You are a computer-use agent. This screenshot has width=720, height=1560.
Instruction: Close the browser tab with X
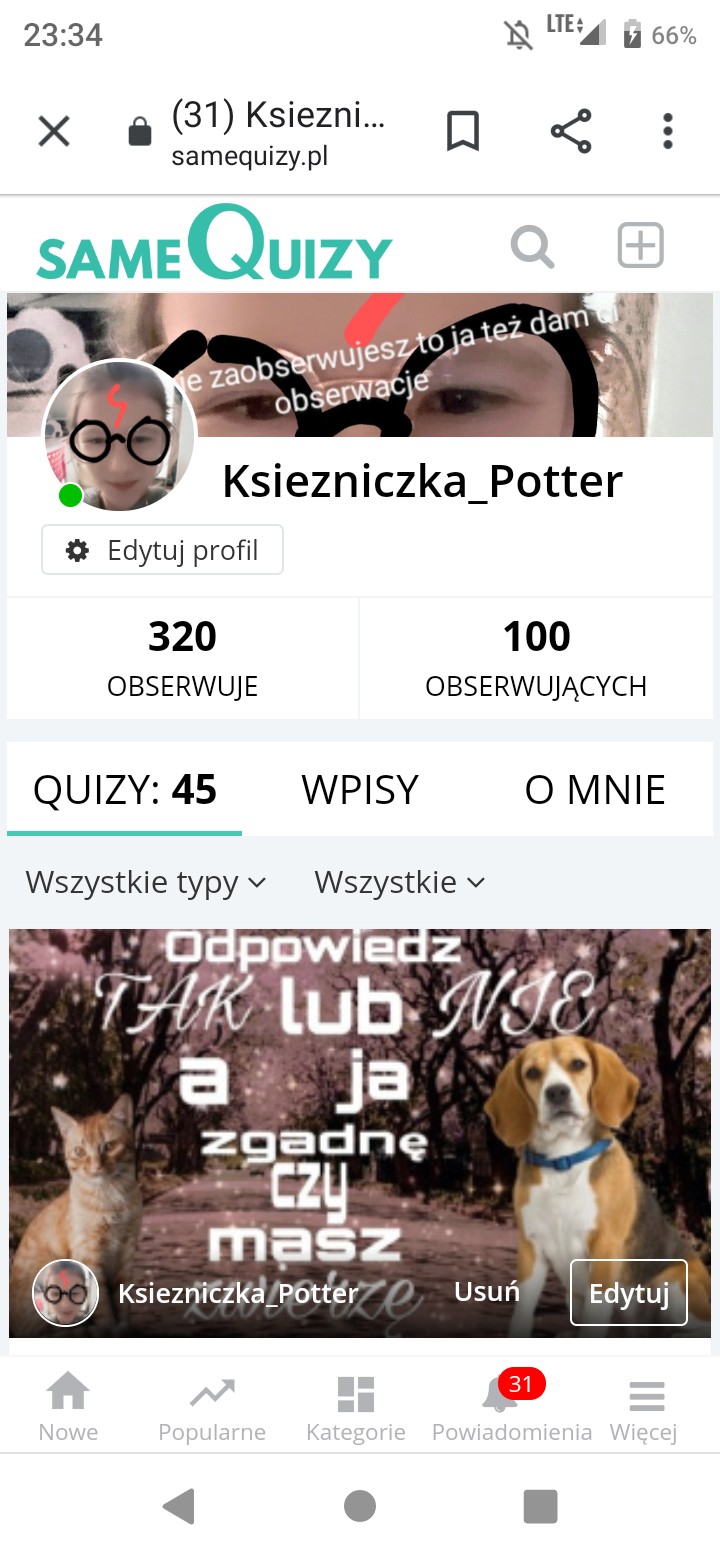pos(54,131)
